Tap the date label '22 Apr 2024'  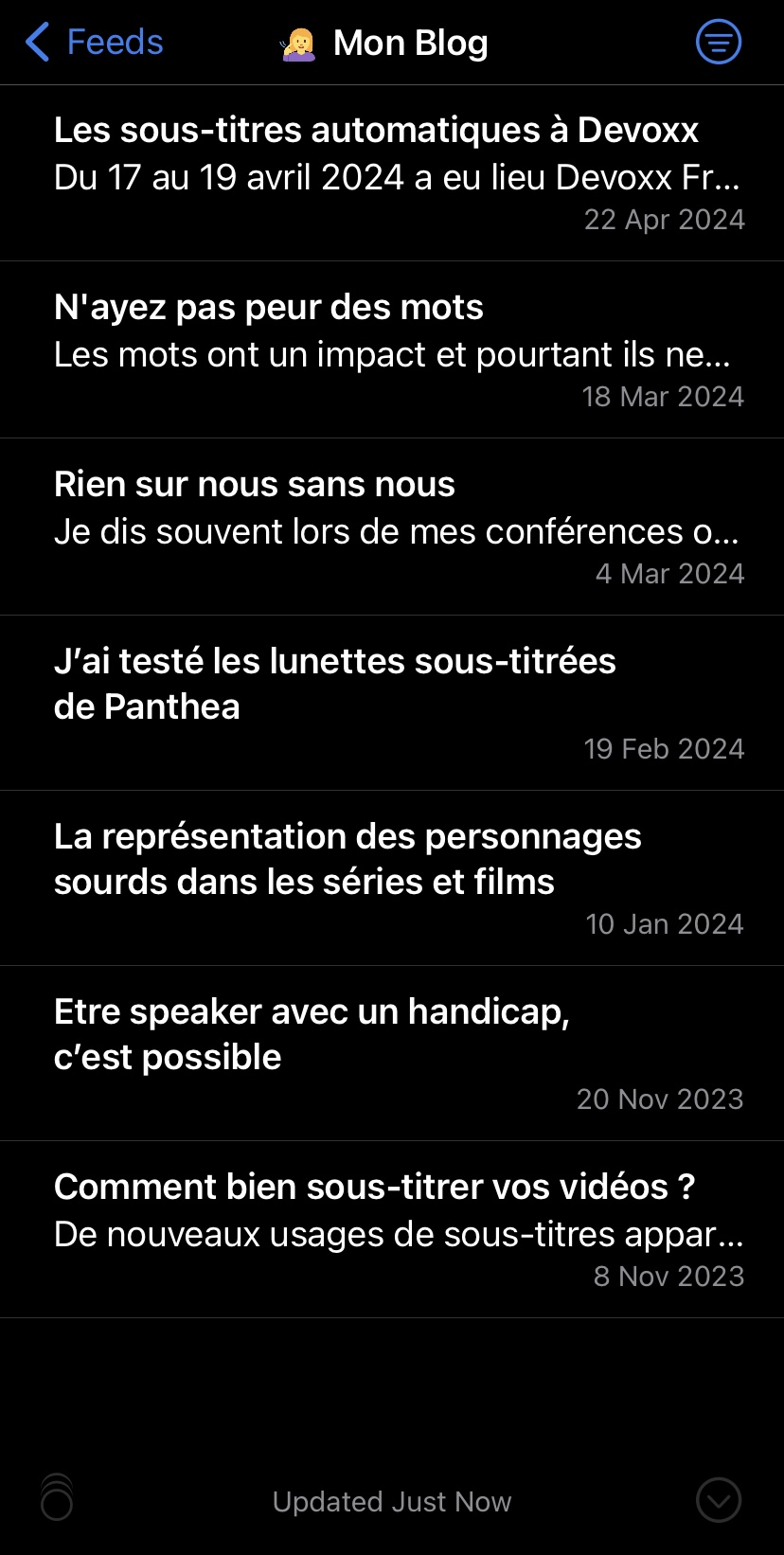[665, 219]
